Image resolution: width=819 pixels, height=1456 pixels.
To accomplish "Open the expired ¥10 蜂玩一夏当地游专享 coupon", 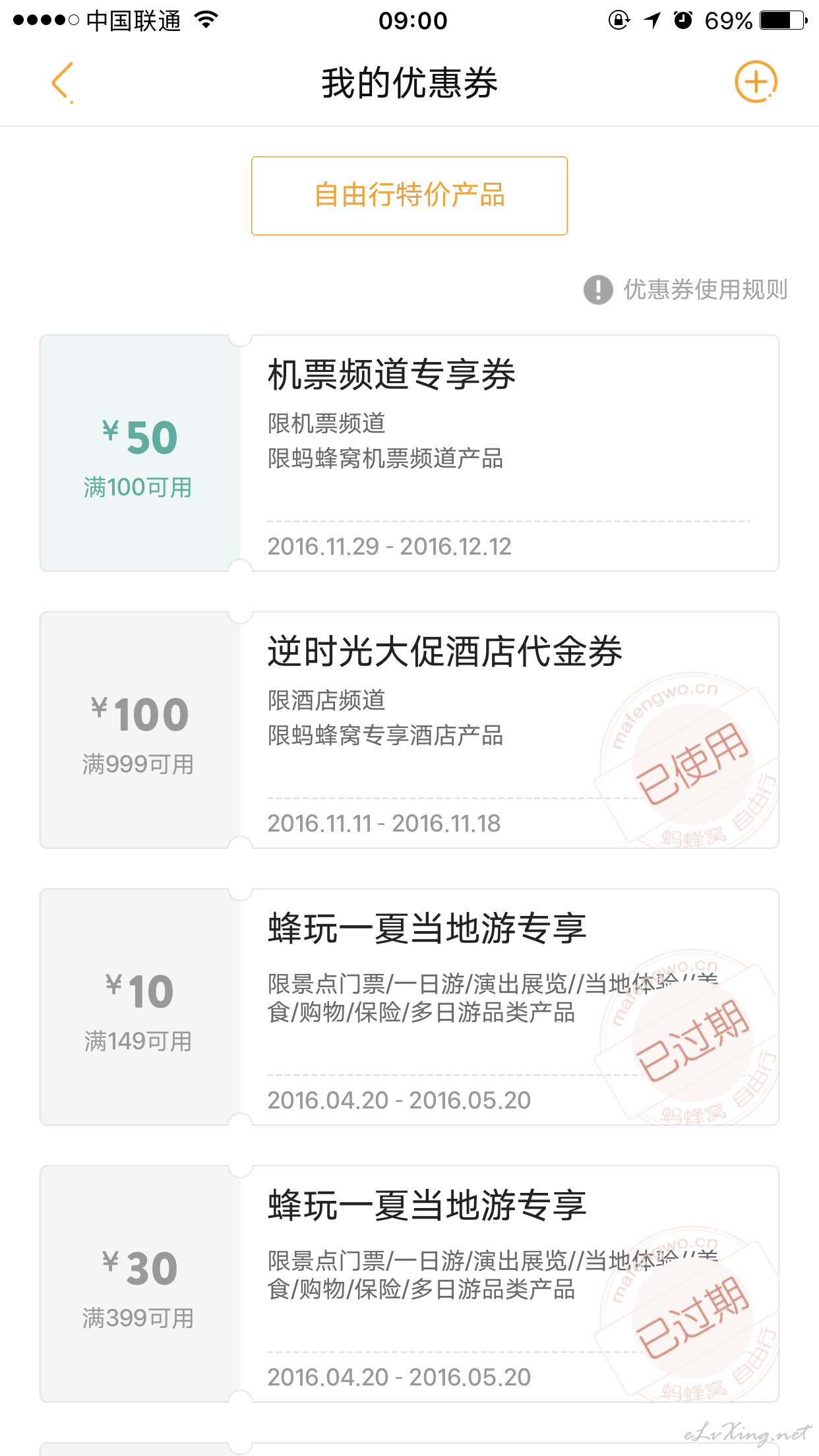I will (409, 1007).
